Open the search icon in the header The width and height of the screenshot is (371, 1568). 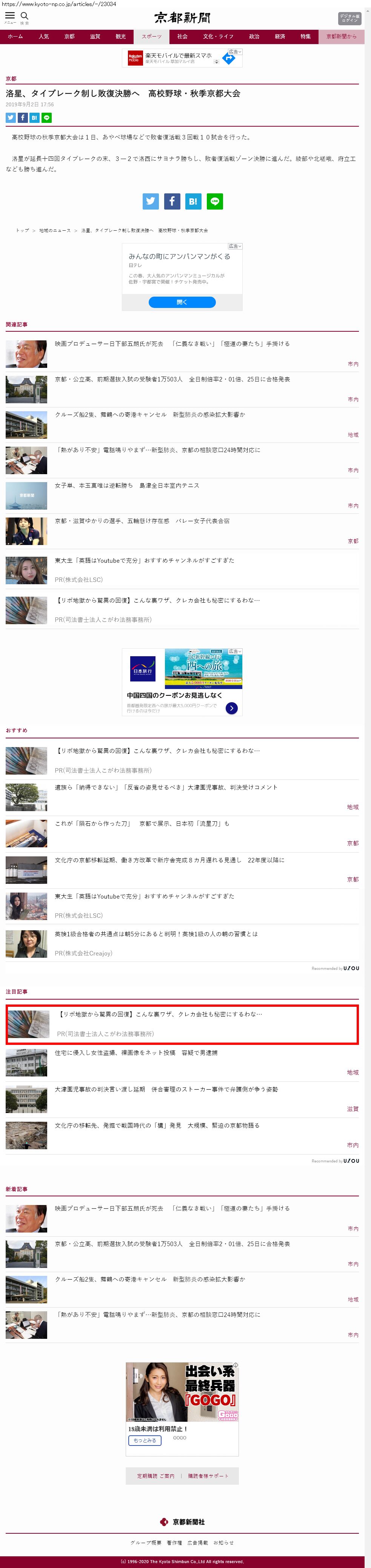[25, 17]
